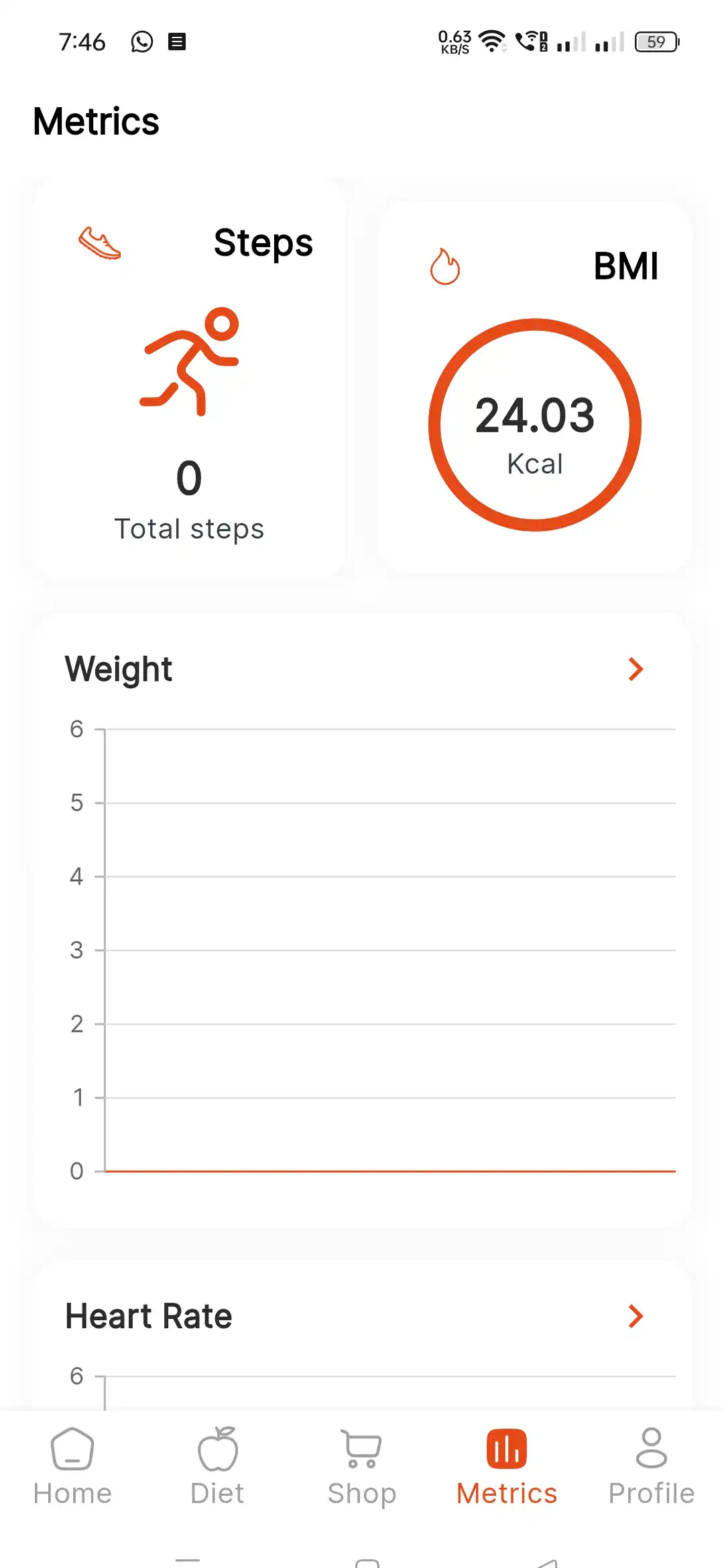Open the Profile person icon
This screenshot has width=724, height=1568.
click(x=650, y=1446)
